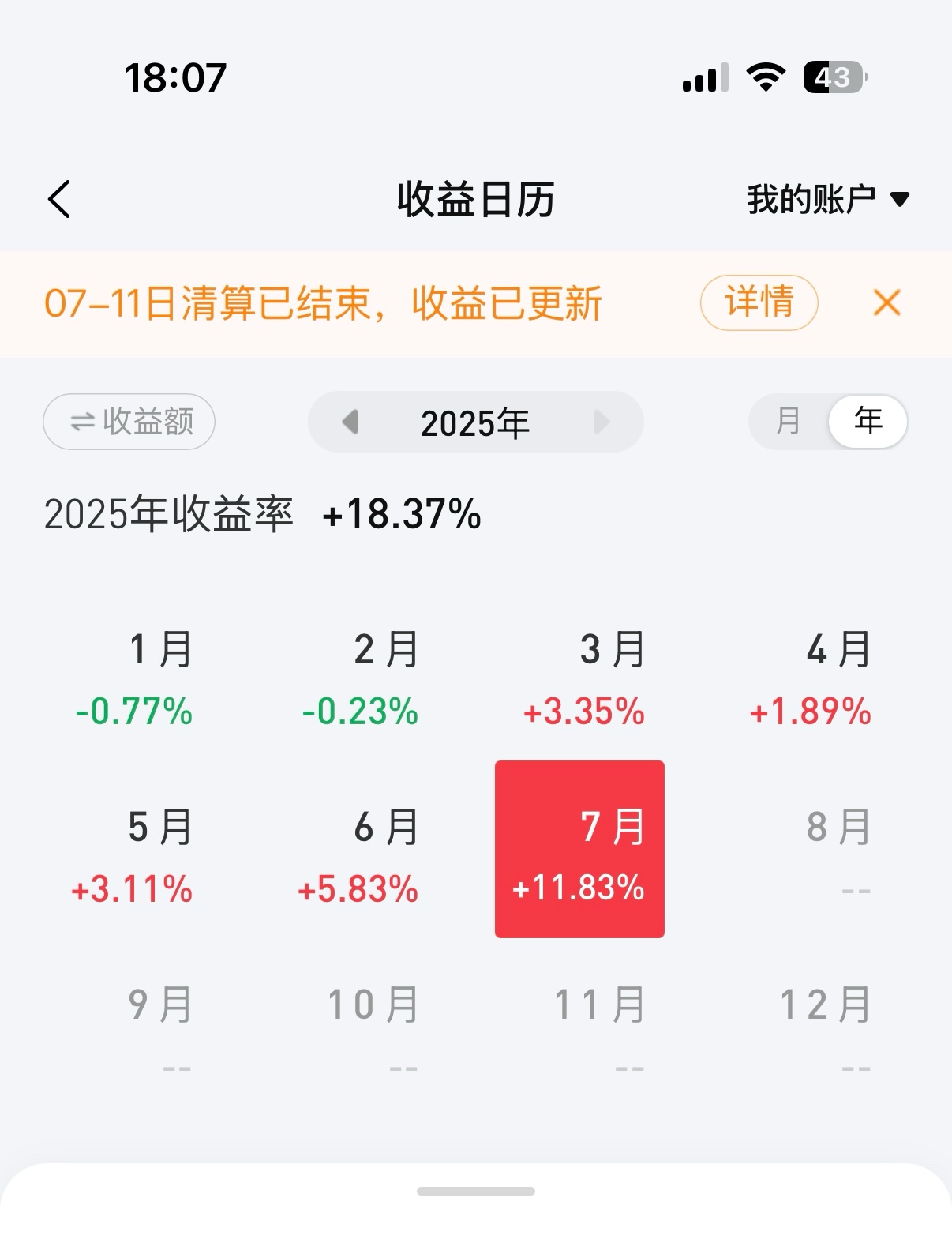Switch display to 收益额
This screenshot has height=1243, width=952.
click(x=129, y=422)
